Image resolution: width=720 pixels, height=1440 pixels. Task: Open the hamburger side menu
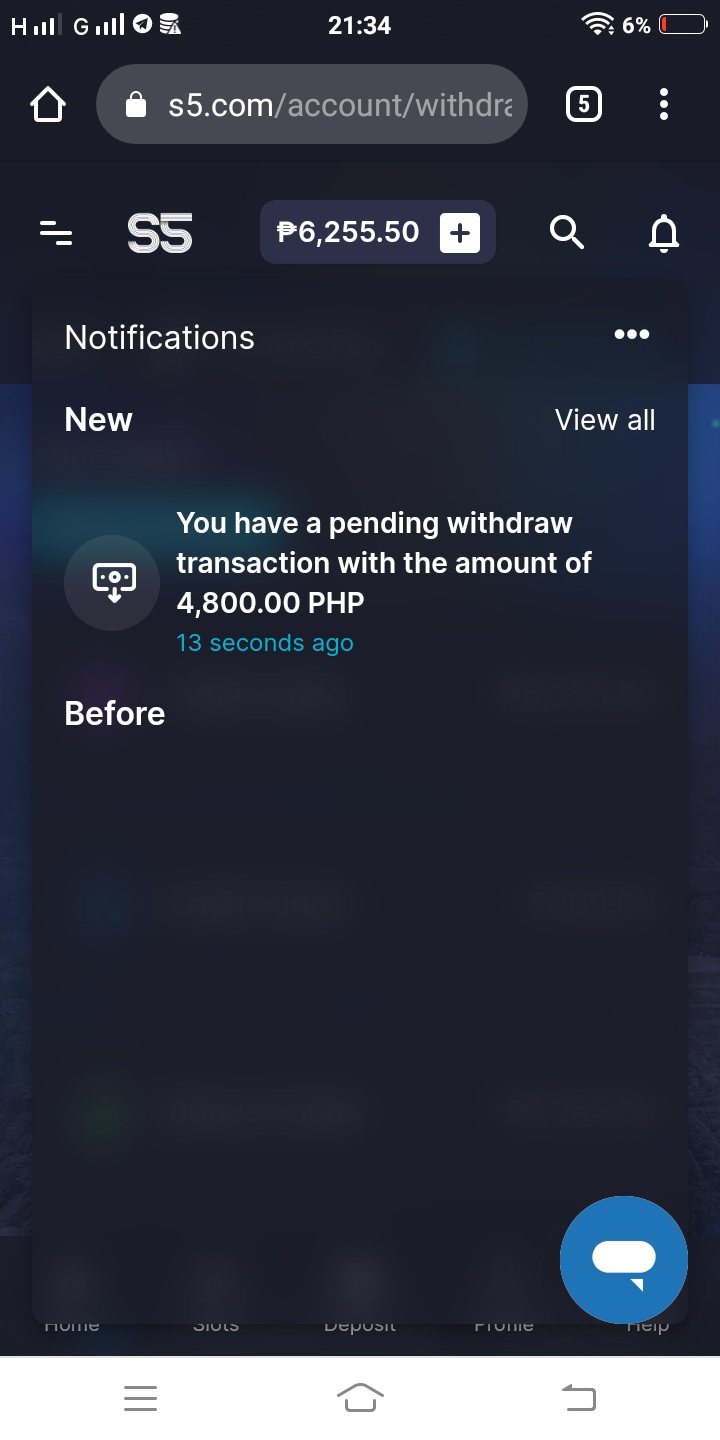click(56, 233)
